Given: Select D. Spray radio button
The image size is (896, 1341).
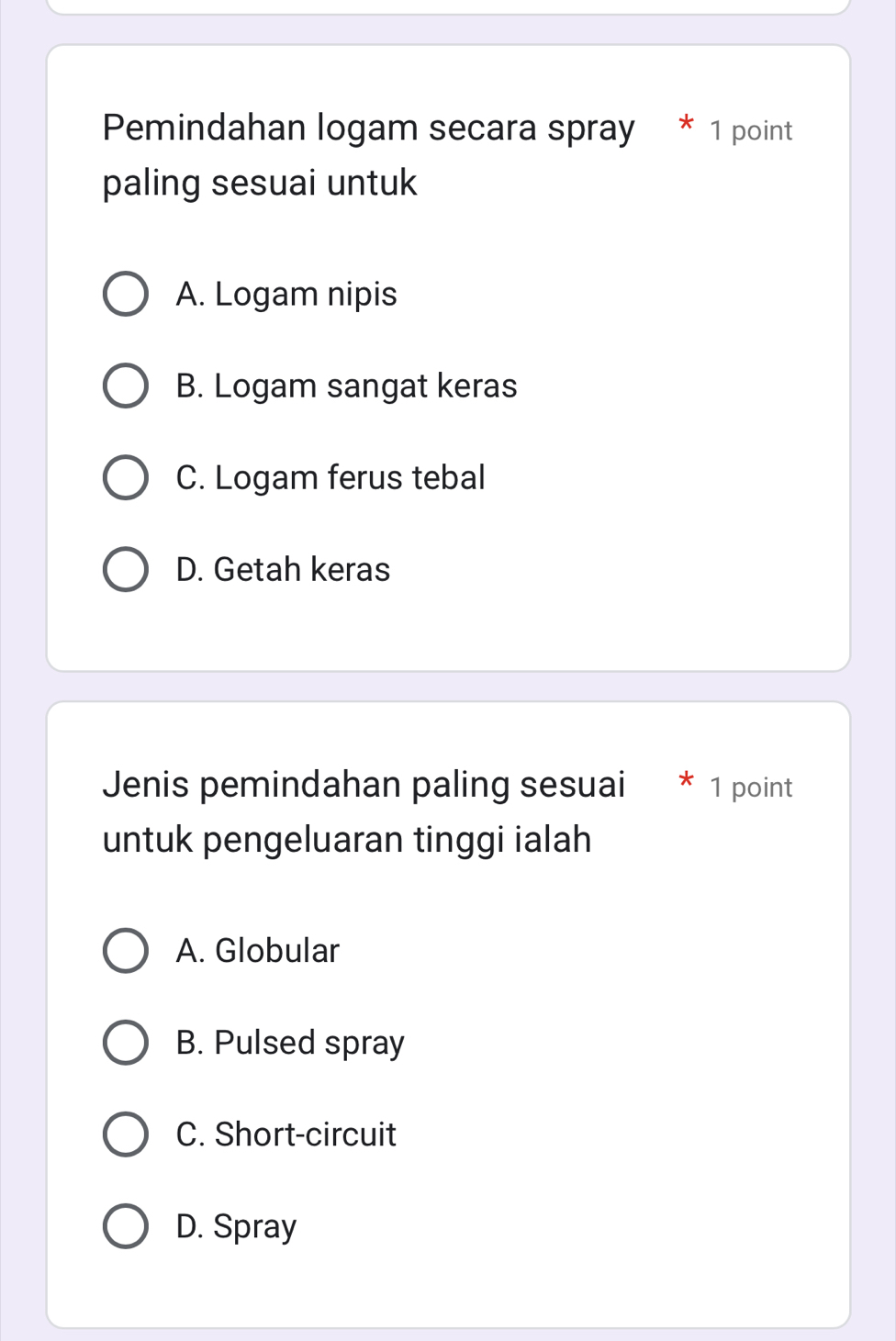Looking at the screenshot, I should coord(125,1226).
